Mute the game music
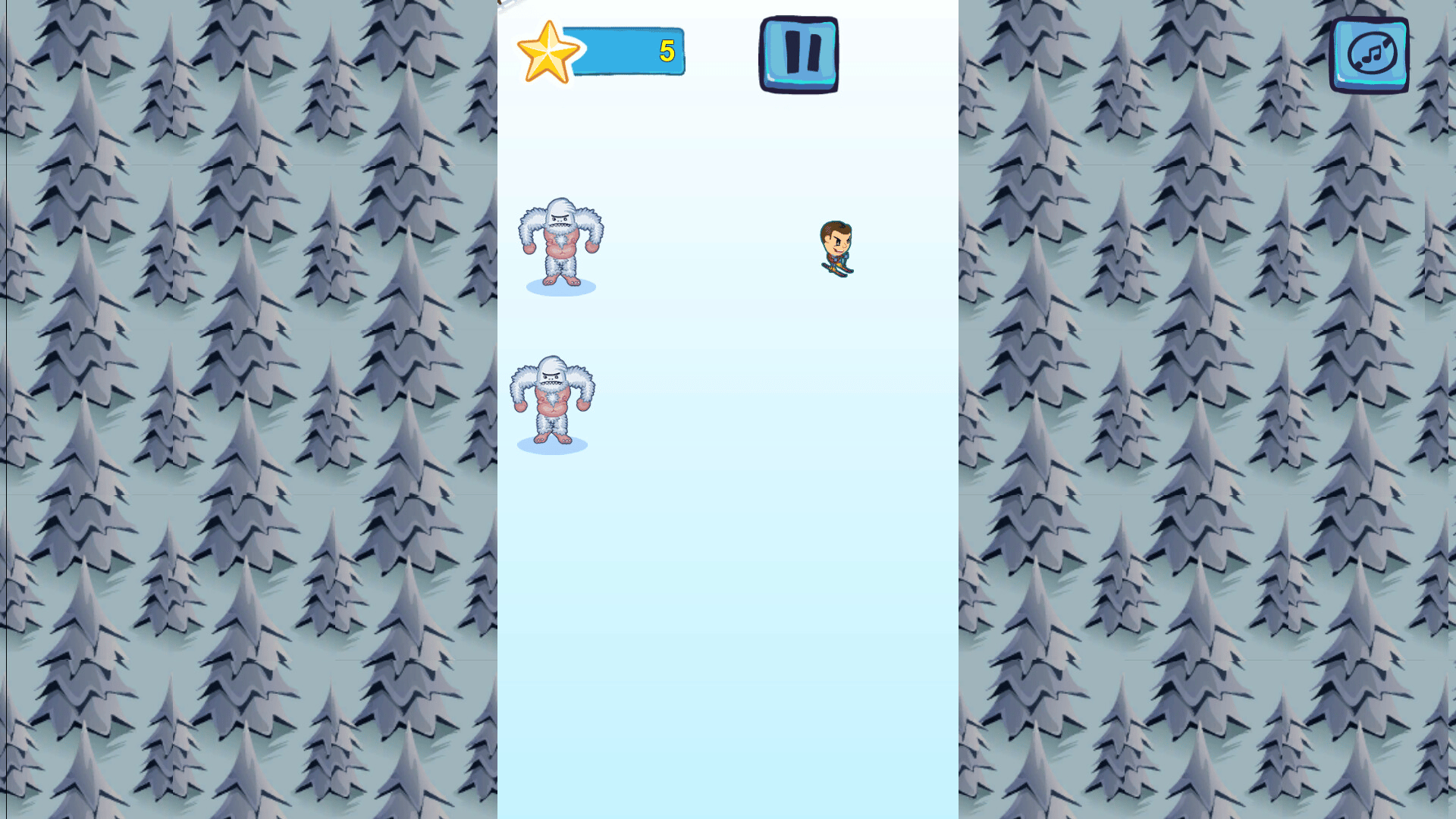This screenshot has width=1456, height=819. click(x=1369, y=55)
